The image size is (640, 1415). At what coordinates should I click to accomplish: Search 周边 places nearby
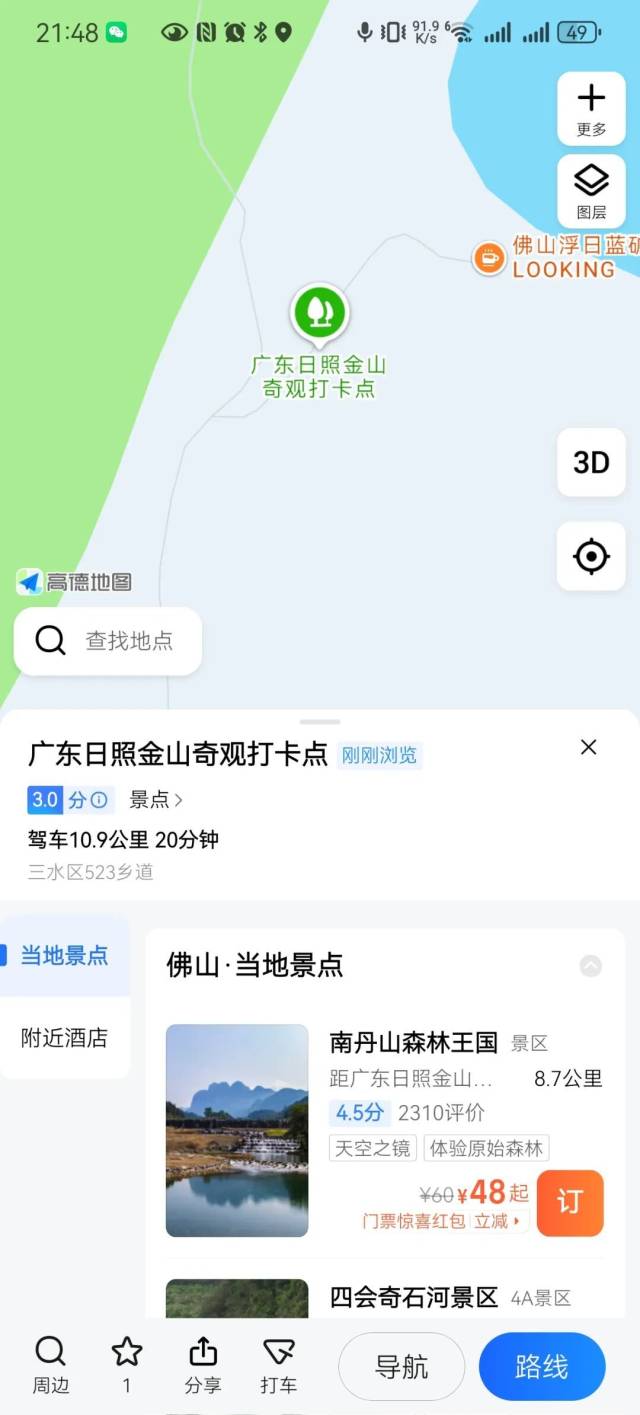[x=50, y=1365]
